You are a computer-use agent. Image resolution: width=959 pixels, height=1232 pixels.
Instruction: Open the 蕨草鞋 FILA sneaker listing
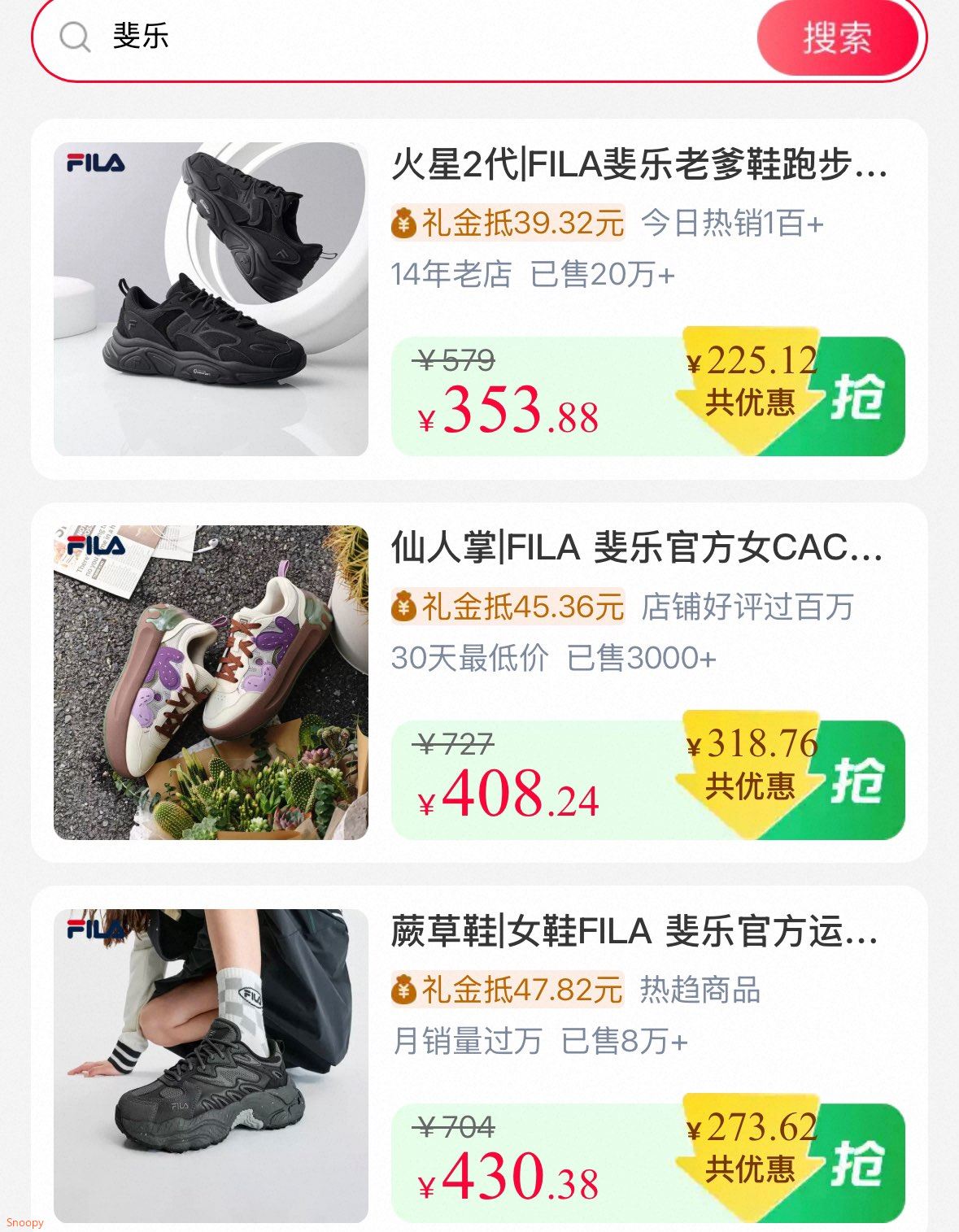634,932
